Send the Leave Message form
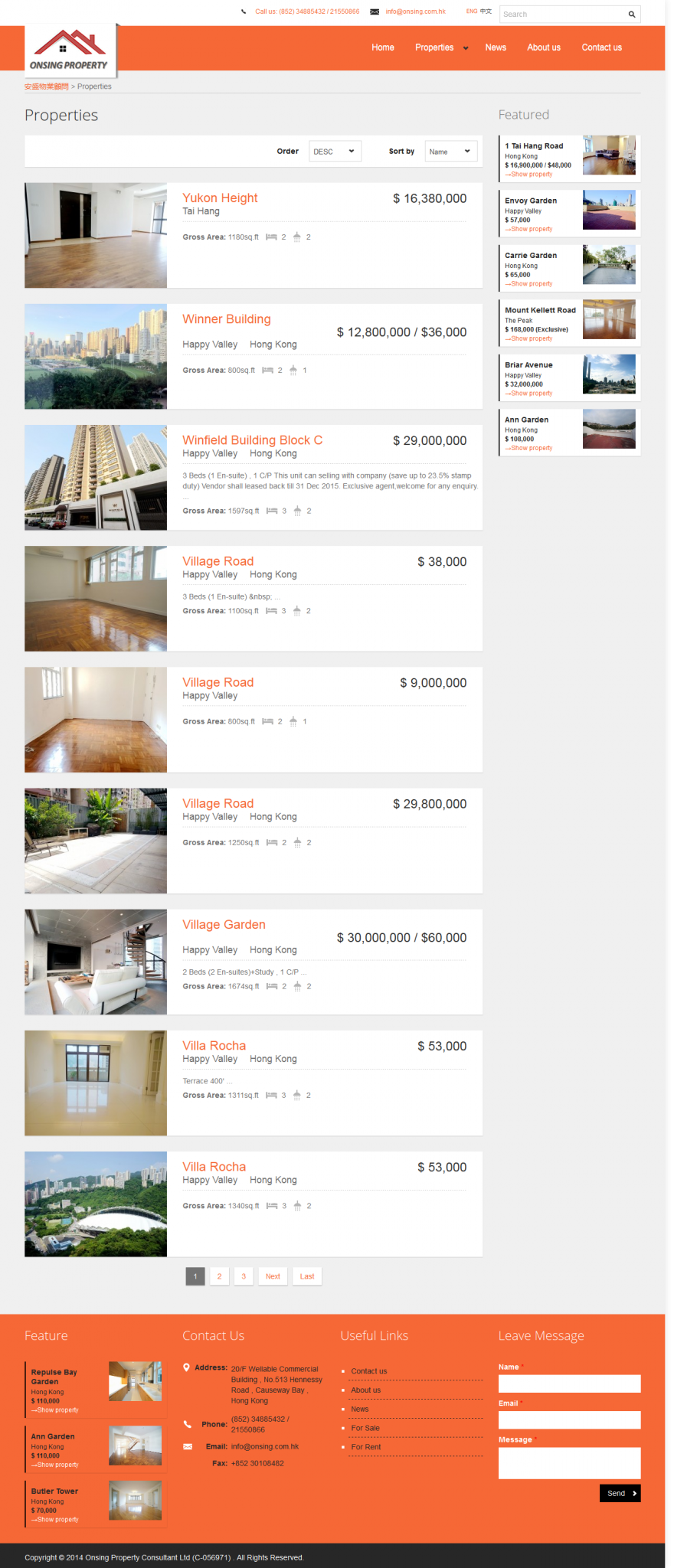This screenshot has height=1568, width=674. [620, 1493]
